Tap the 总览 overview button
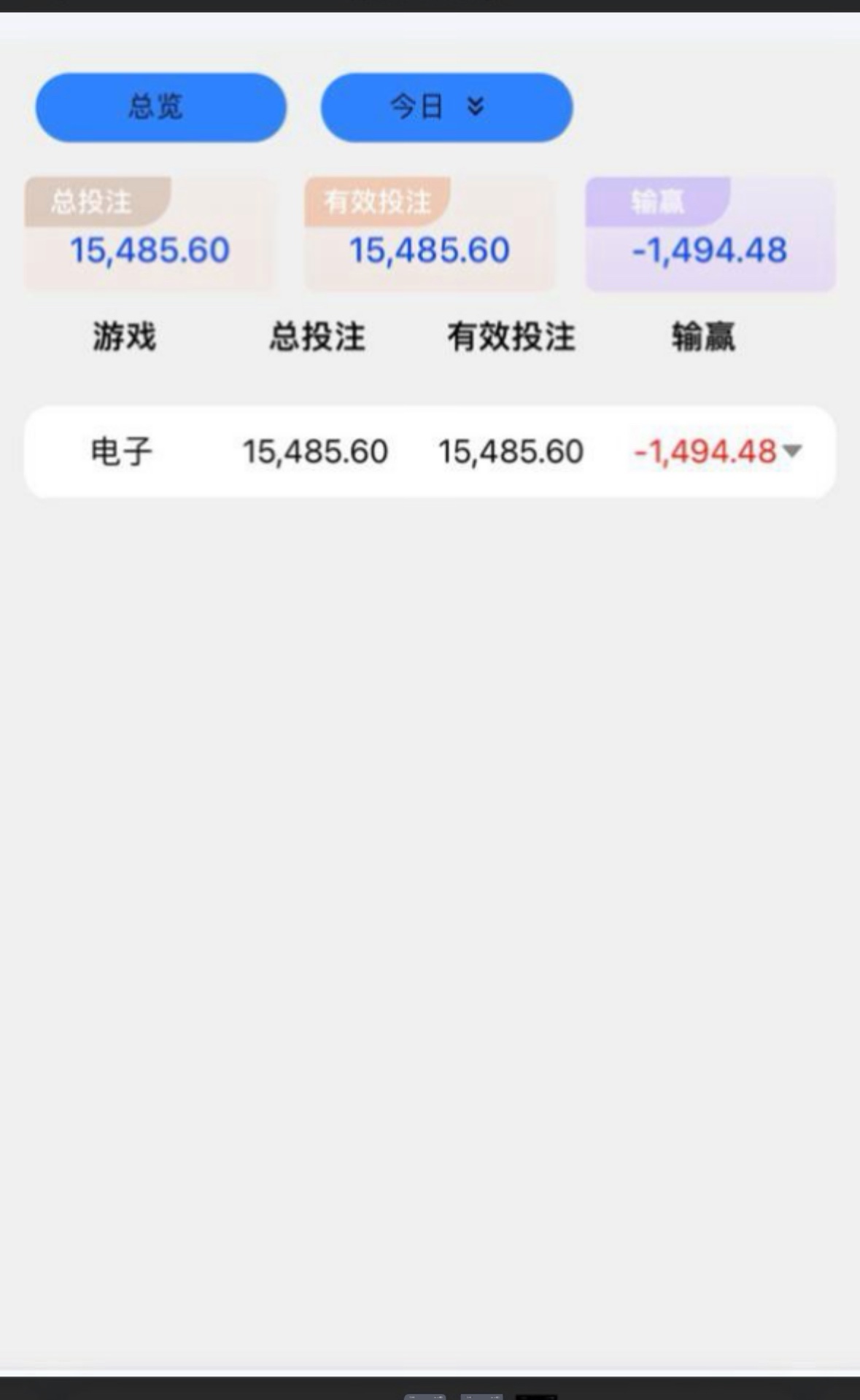 click(x=161, y=107)
